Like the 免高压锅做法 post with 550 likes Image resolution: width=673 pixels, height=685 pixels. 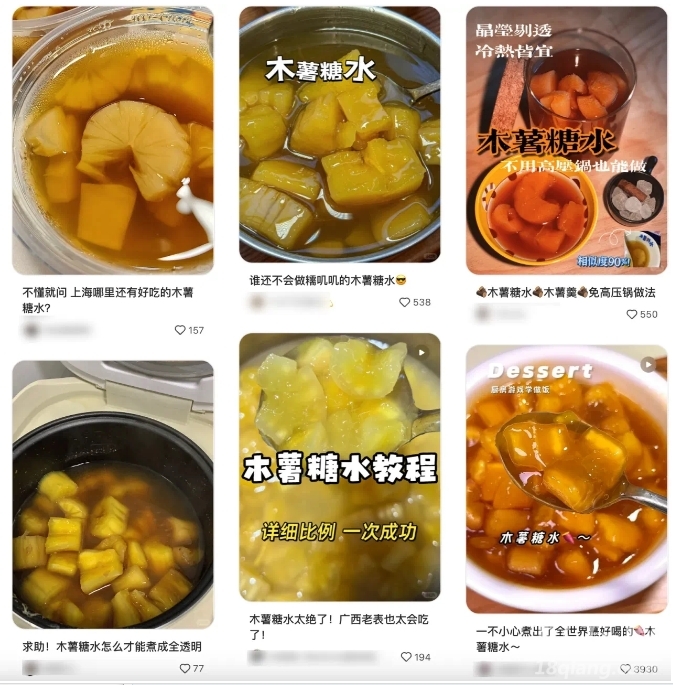(x=632, y=314)
